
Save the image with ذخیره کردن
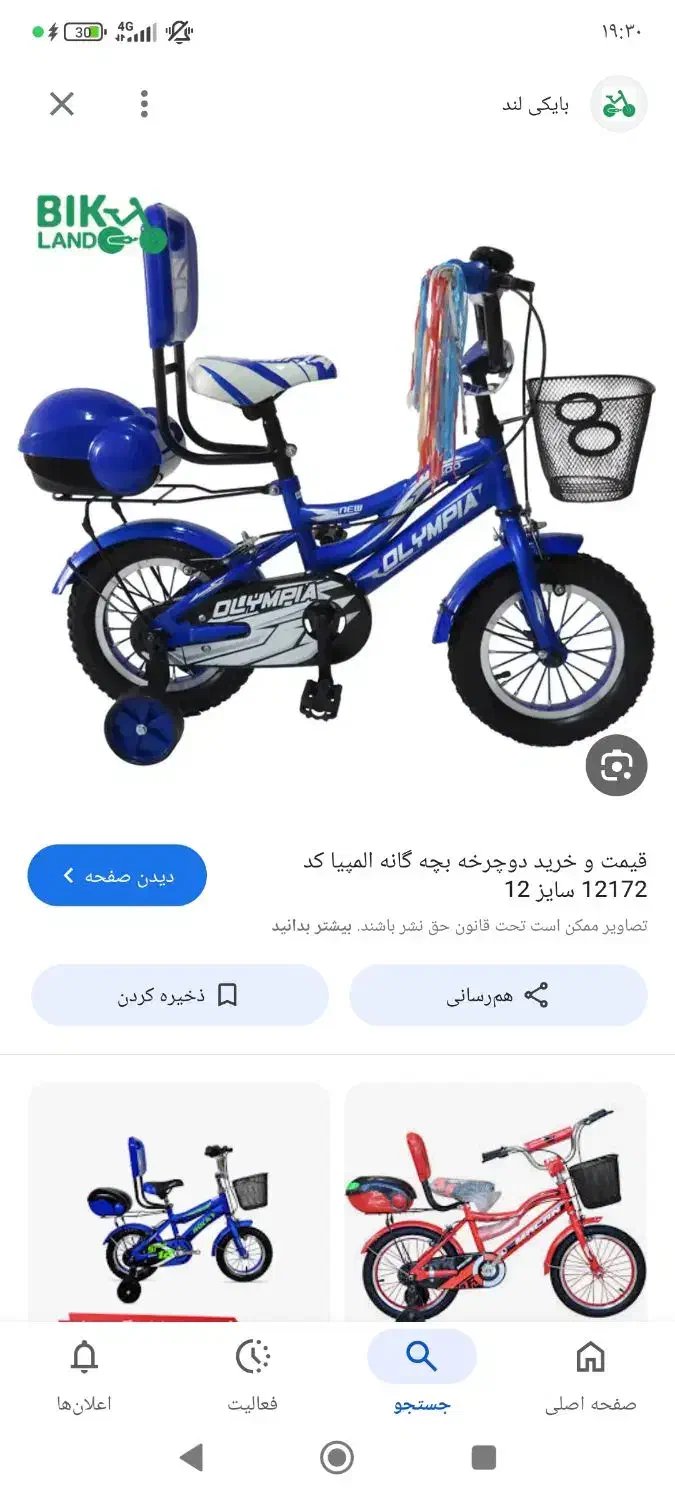pyautogui.click(x=180, y=995)
